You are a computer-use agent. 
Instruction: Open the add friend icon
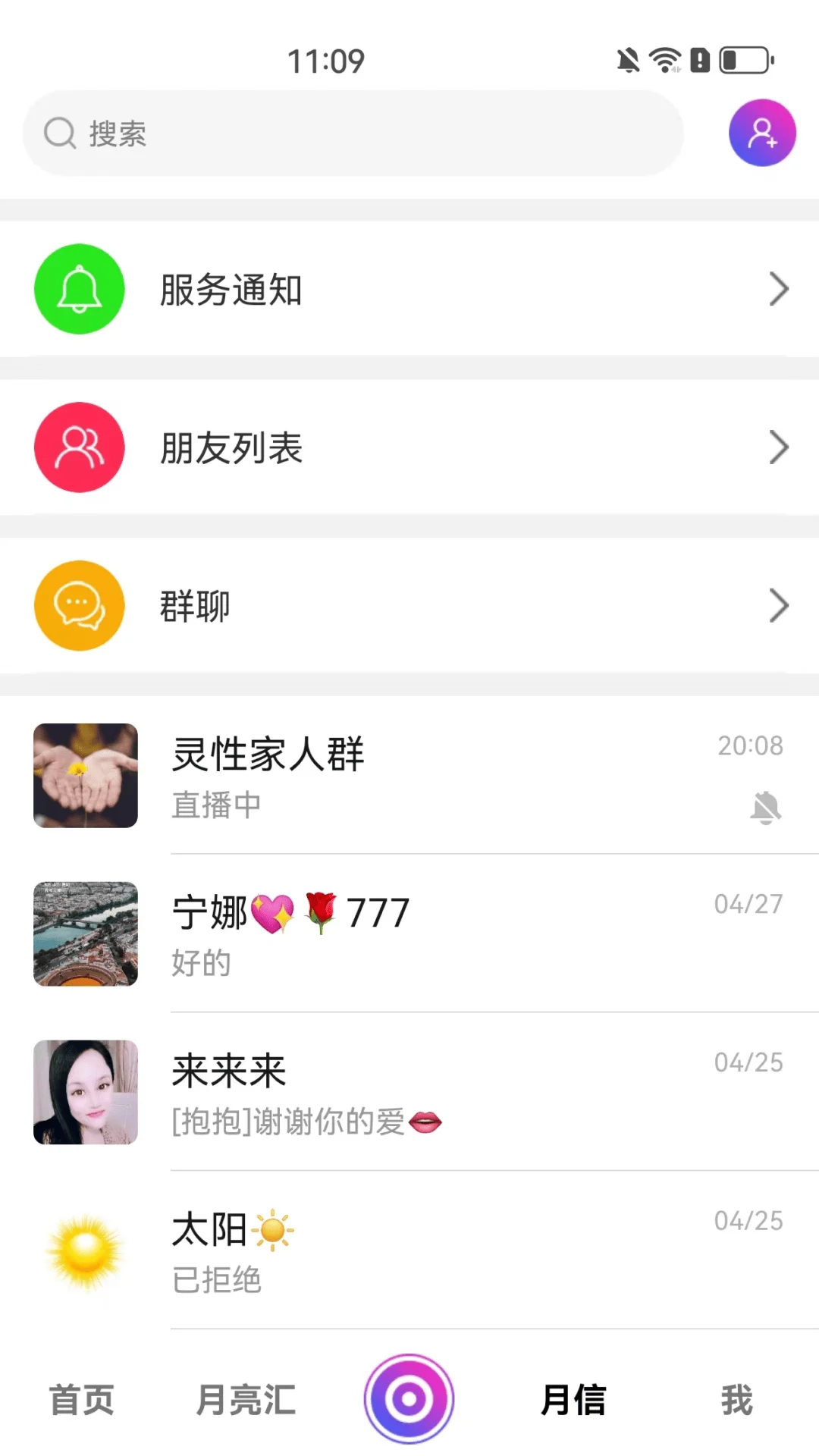point(762,133)
